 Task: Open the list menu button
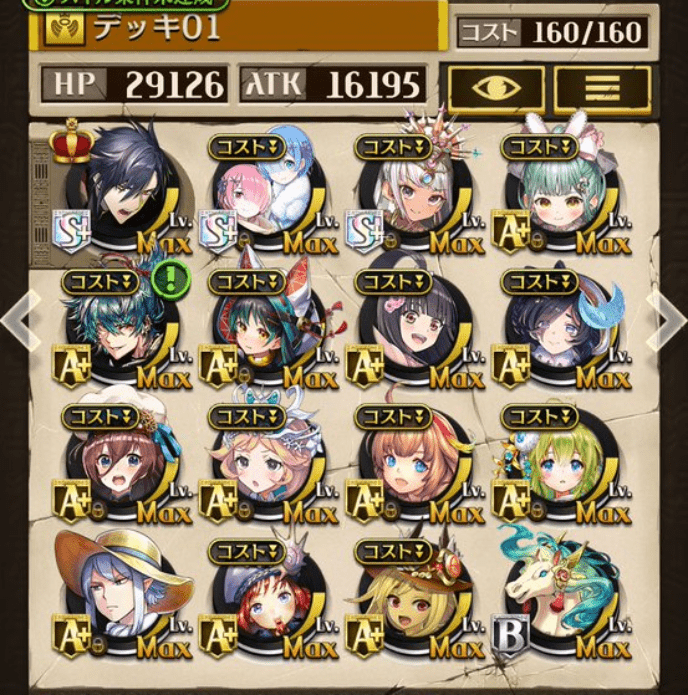pyautogui.click(x=602, y=87)
